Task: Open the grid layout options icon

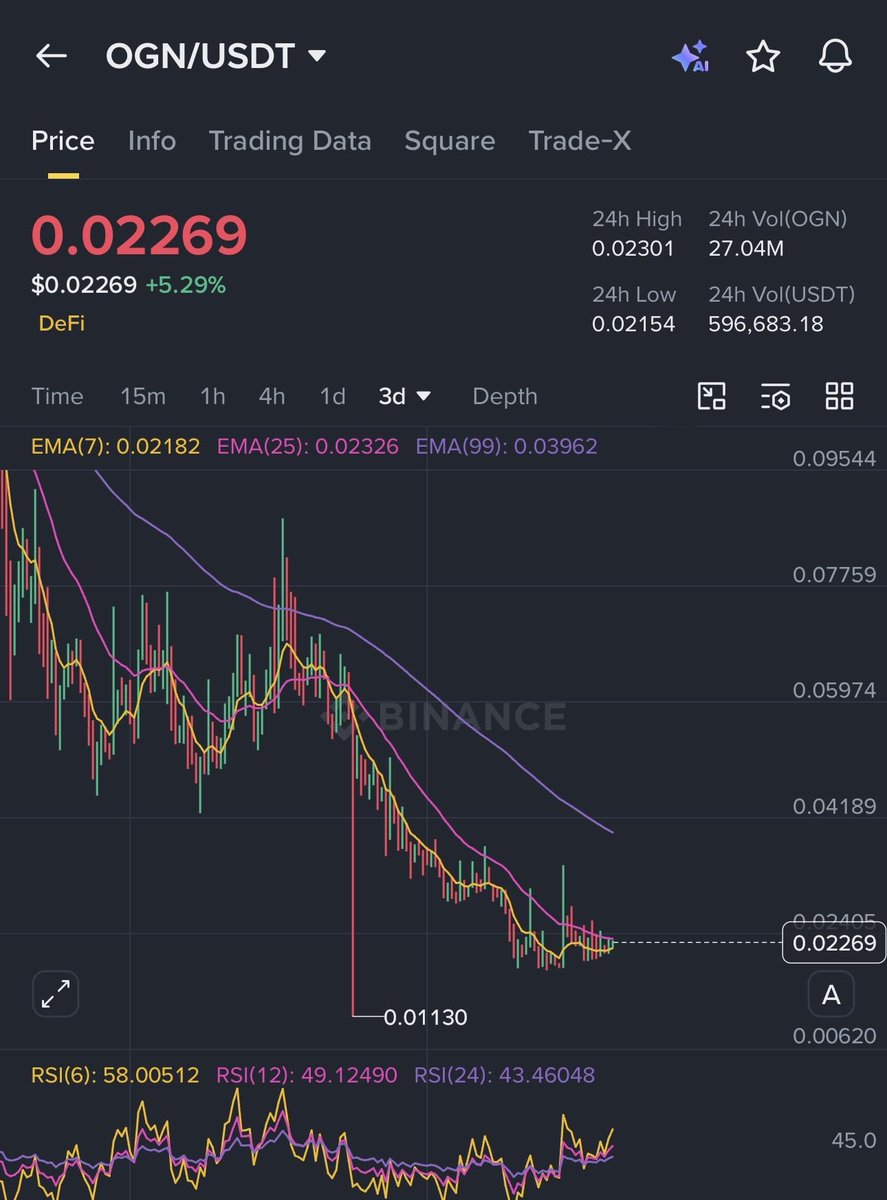Action: pyautogui.click(x=839, y=397)
